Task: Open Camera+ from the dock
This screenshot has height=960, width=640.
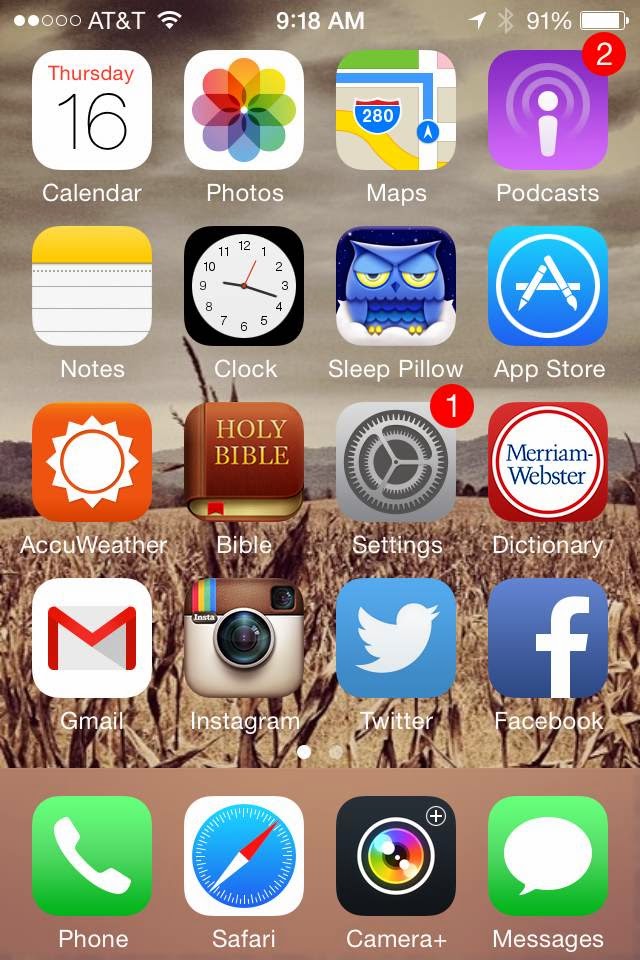Action: point(396,856)
